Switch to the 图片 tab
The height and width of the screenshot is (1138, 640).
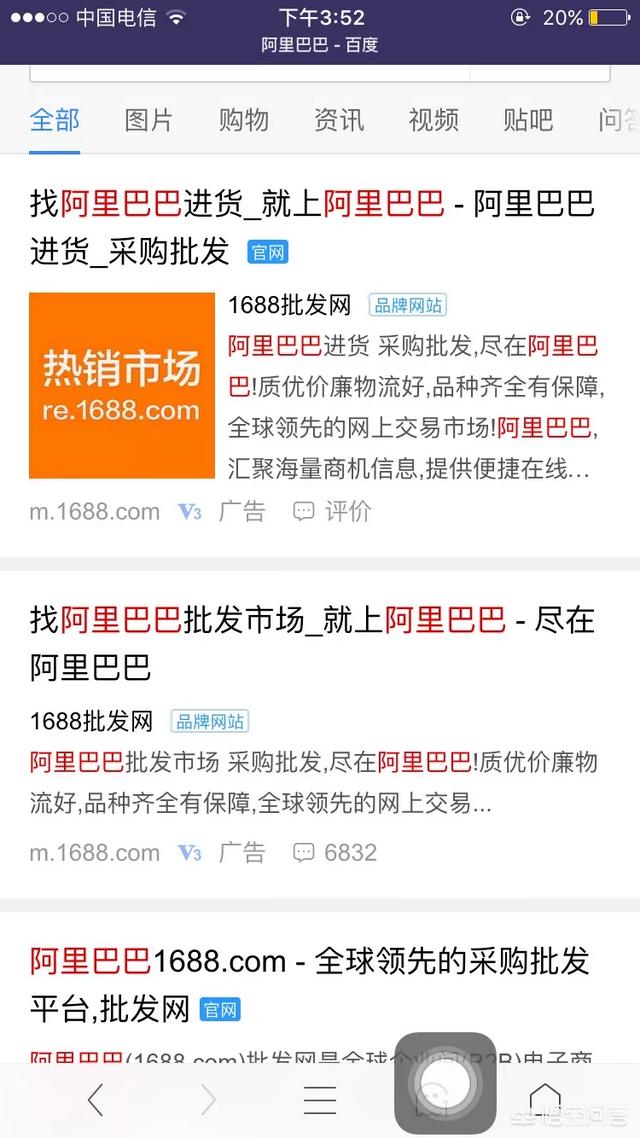click(x=148, y=121)
